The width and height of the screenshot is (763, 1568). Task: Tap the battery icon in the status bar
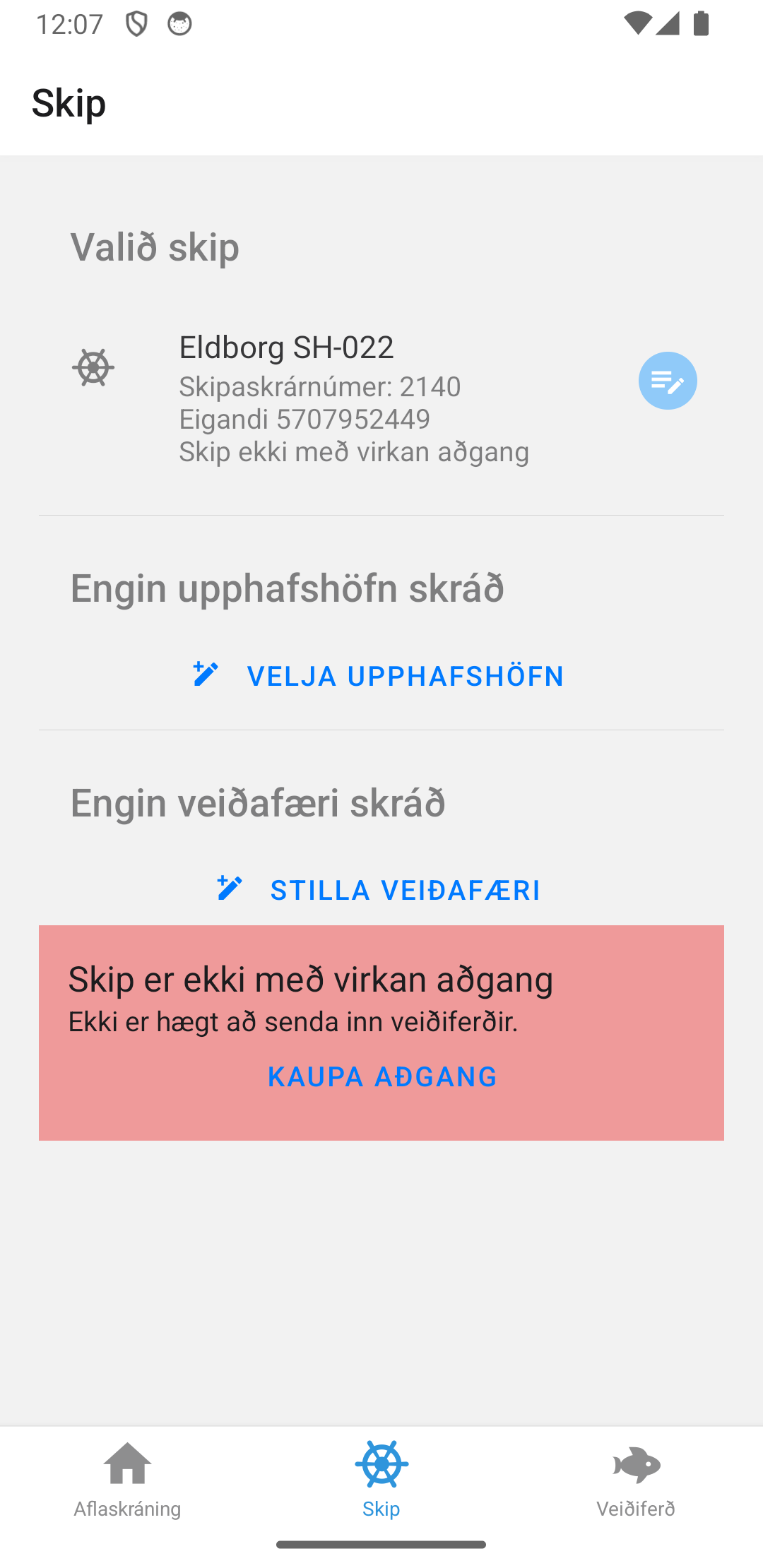click(x=702, y=23)
